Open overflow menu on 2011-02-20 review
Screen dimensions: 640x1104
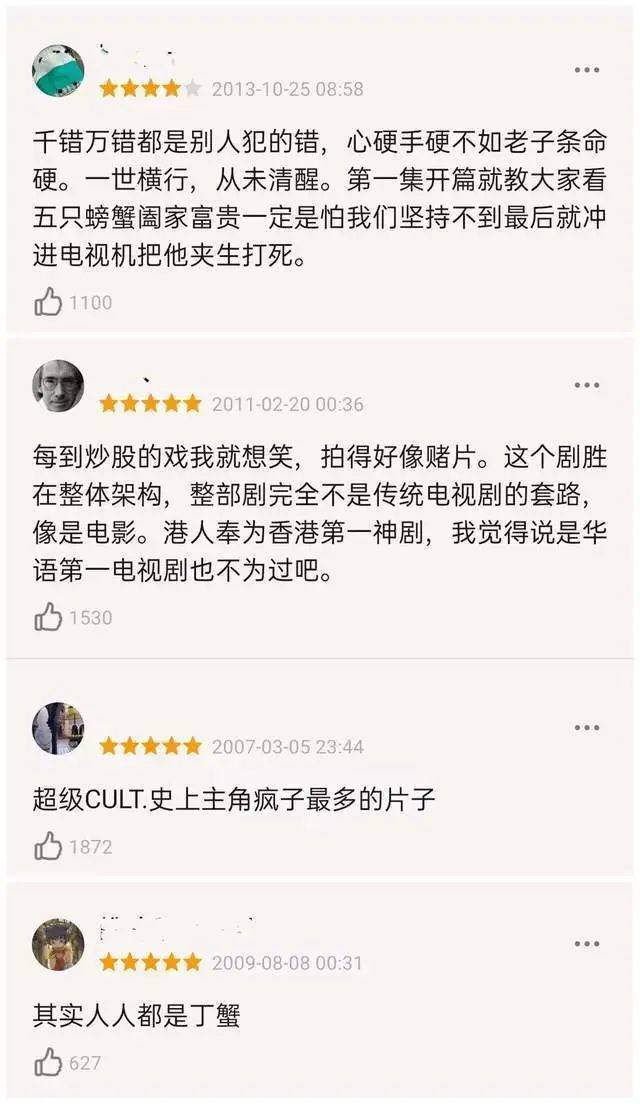[x=586, y=385]
